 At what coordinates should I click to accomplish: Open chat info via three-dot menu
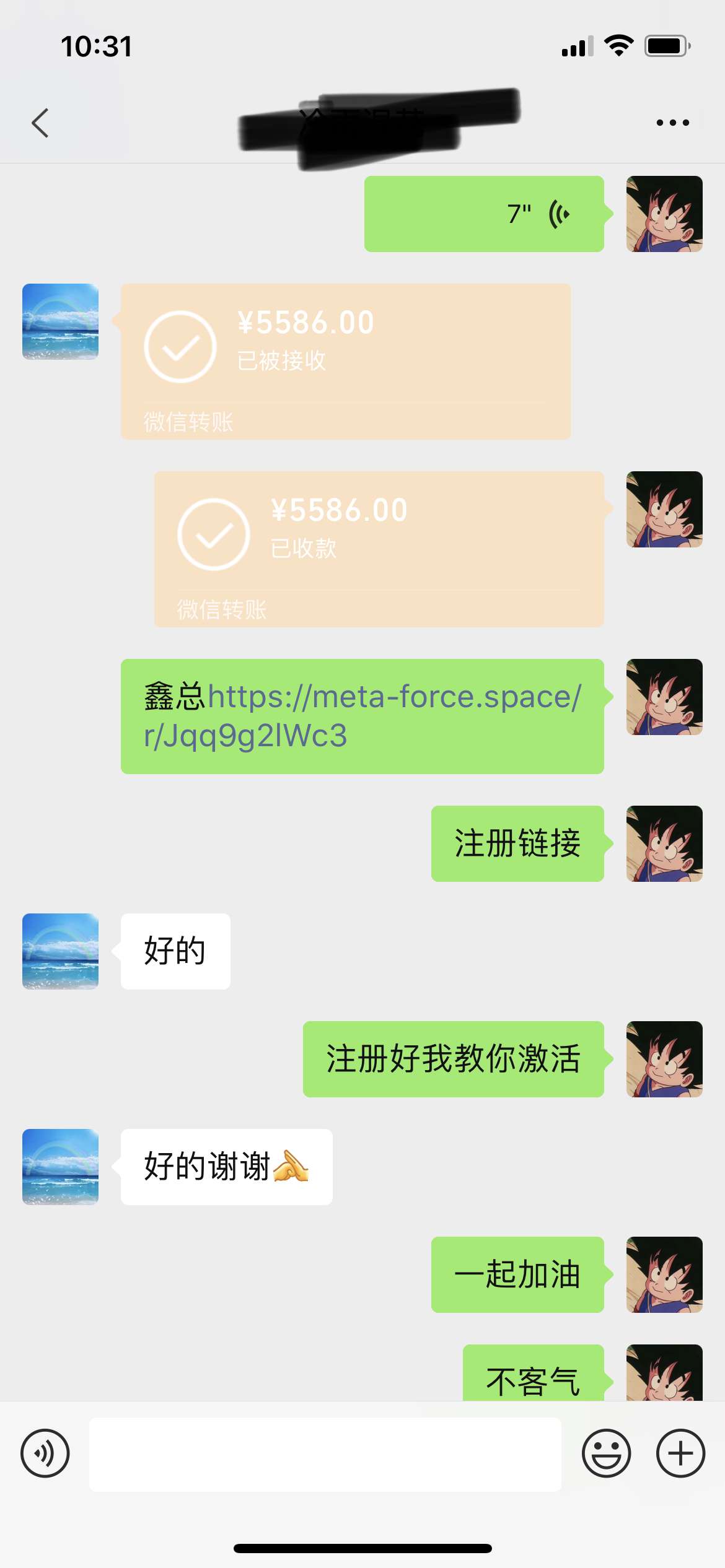672,123
